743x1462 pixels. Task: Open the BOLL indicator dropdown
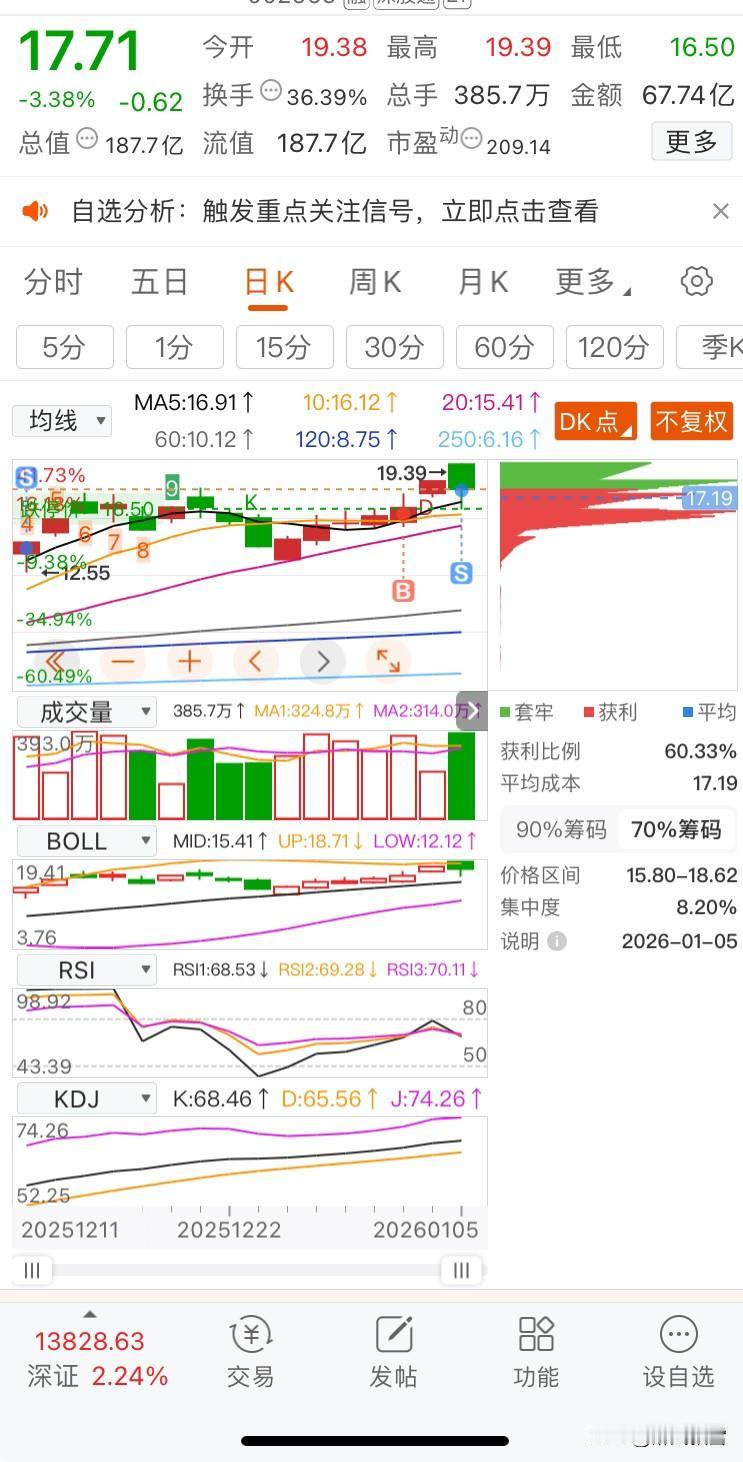pyautogui.click(x=85, y=840)
